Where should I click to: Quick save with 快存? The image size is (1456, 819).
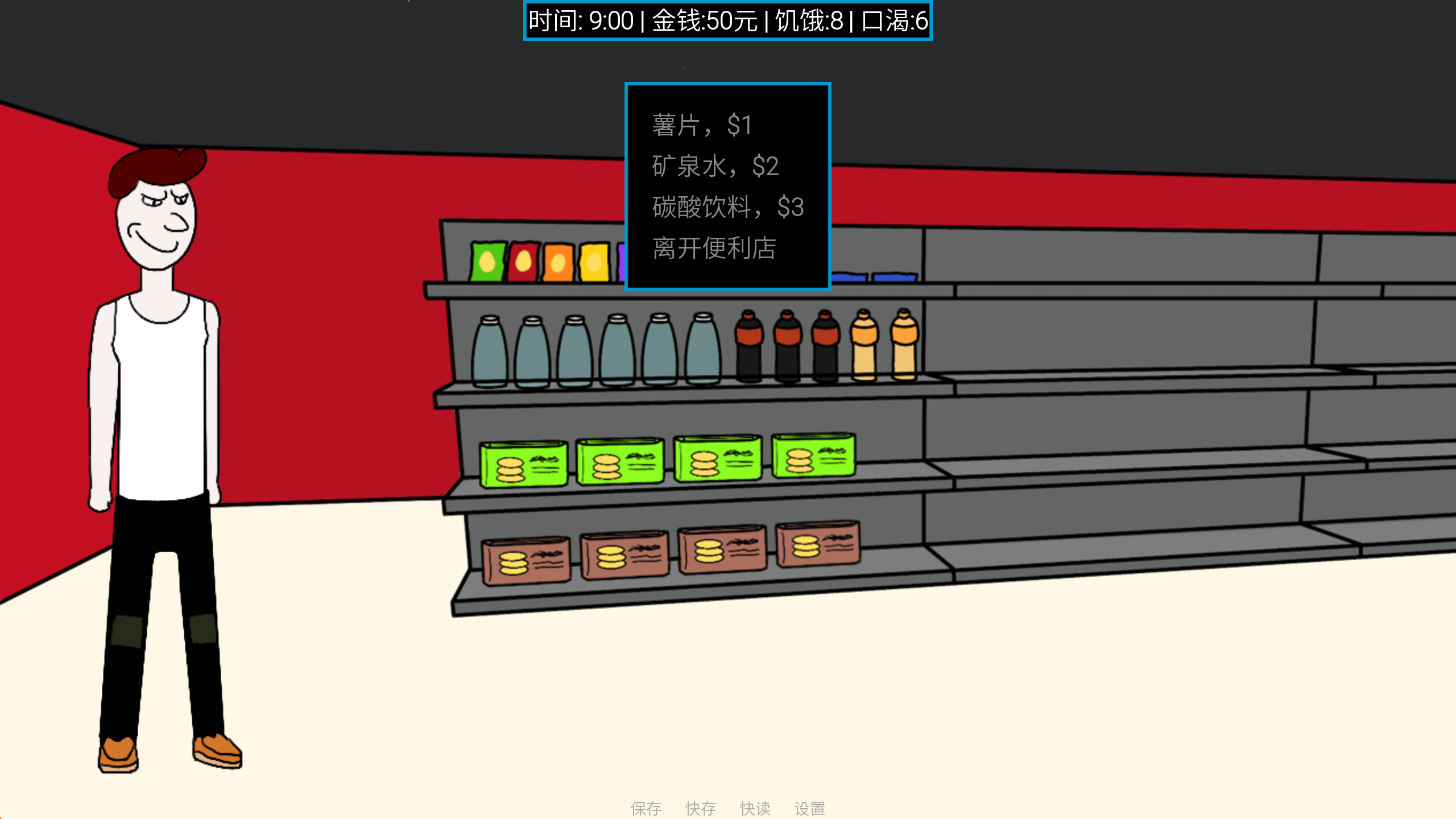(x=700, y=808)
